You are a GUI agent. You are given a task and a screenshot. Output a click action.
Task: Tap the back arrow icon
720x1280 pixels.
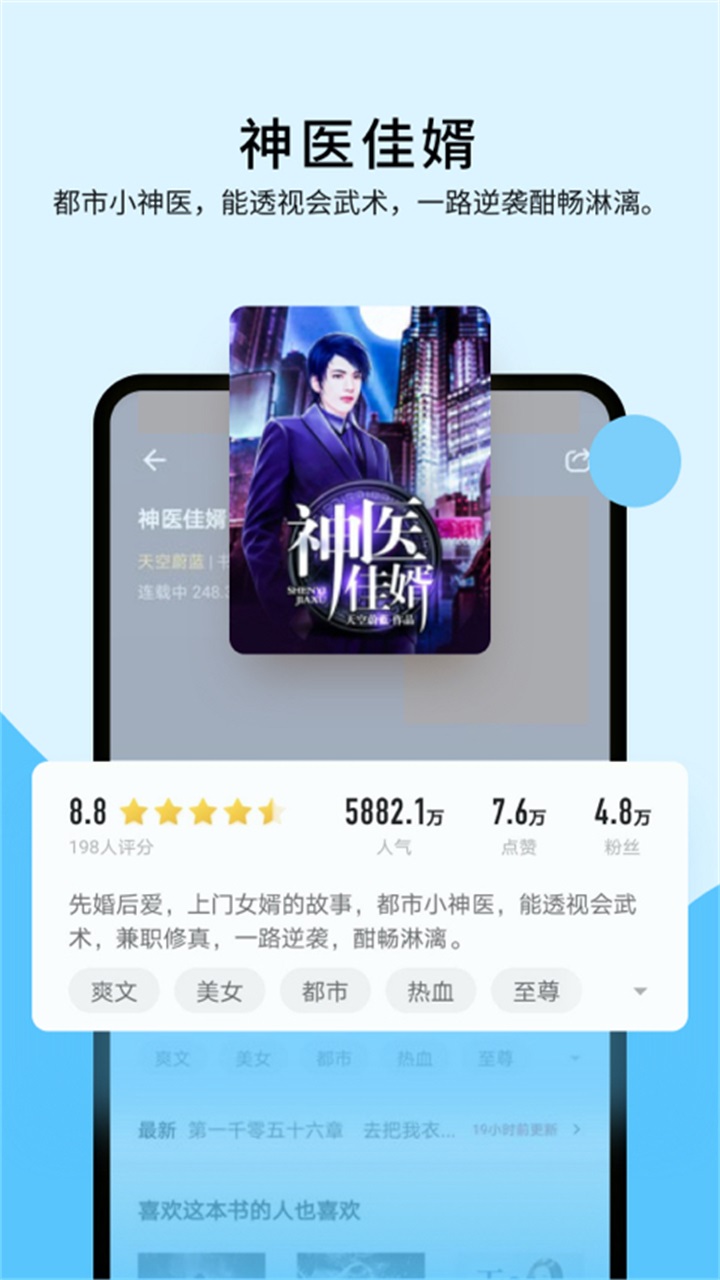[155, 459]
